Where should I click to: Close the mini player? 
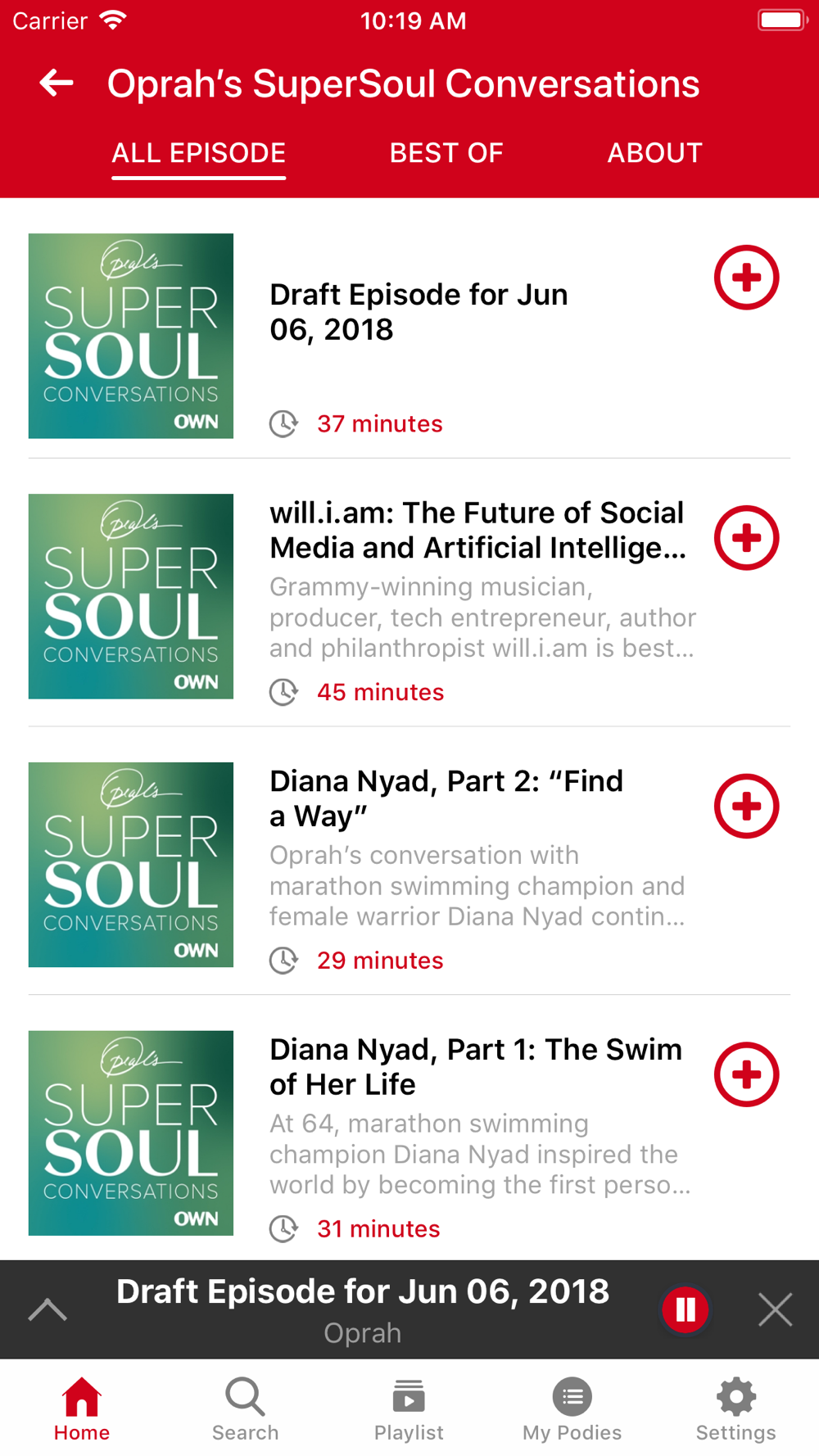pos(775,1309)
